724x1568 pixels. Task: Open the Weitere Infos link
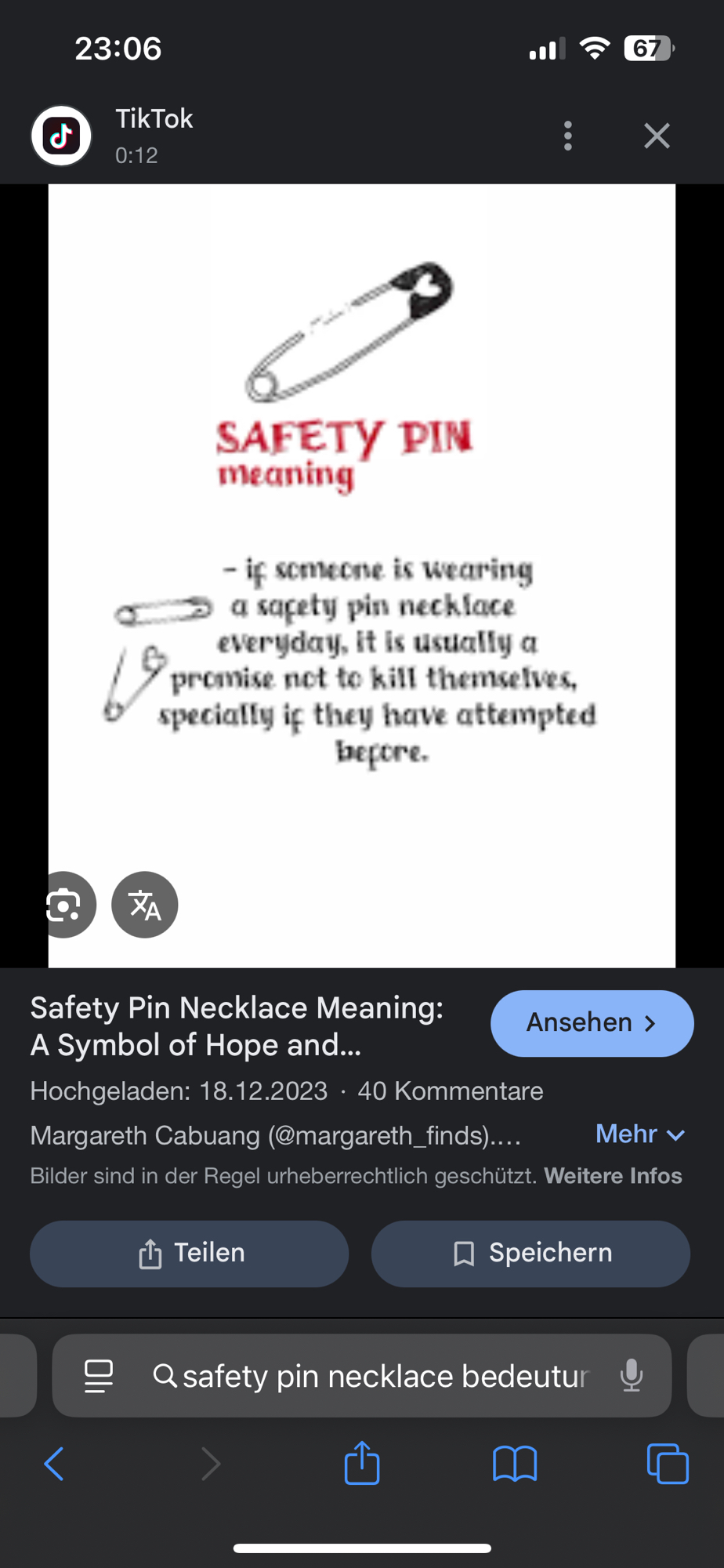pos(613,1176)
